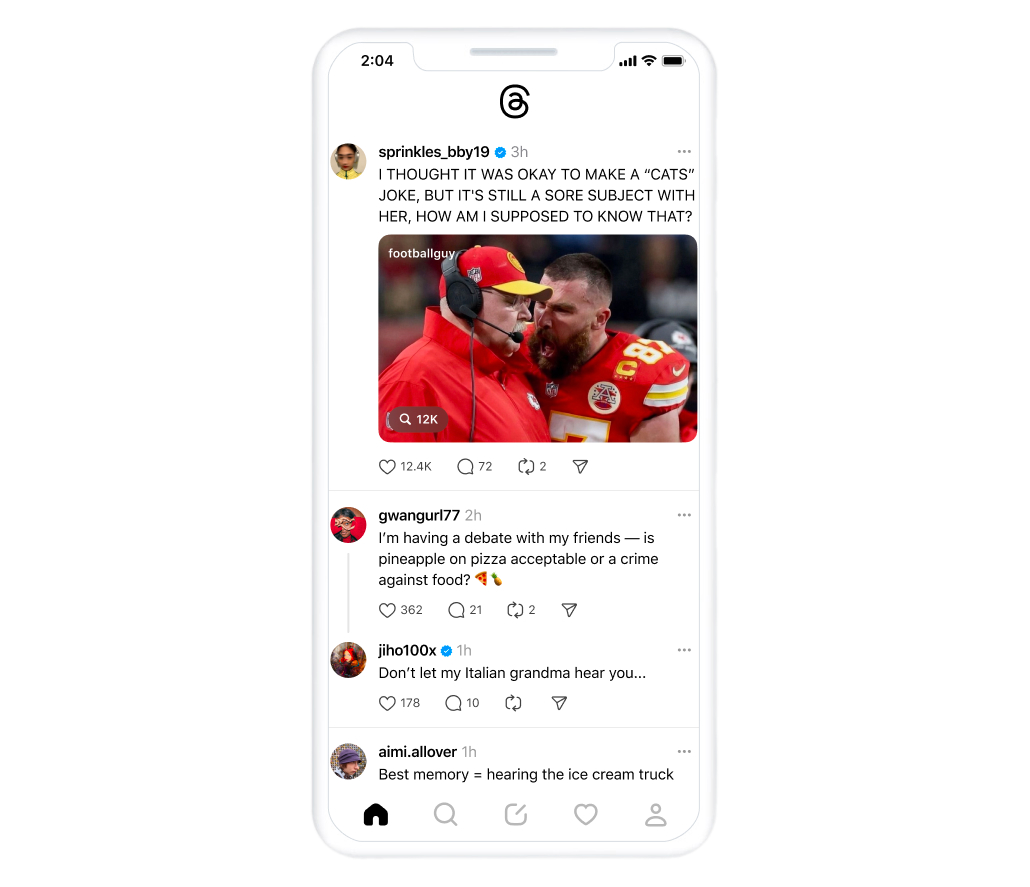Screen dimensions: 1030x887
Task: Comment on jiho100x's reply
Action: [453, 704]
